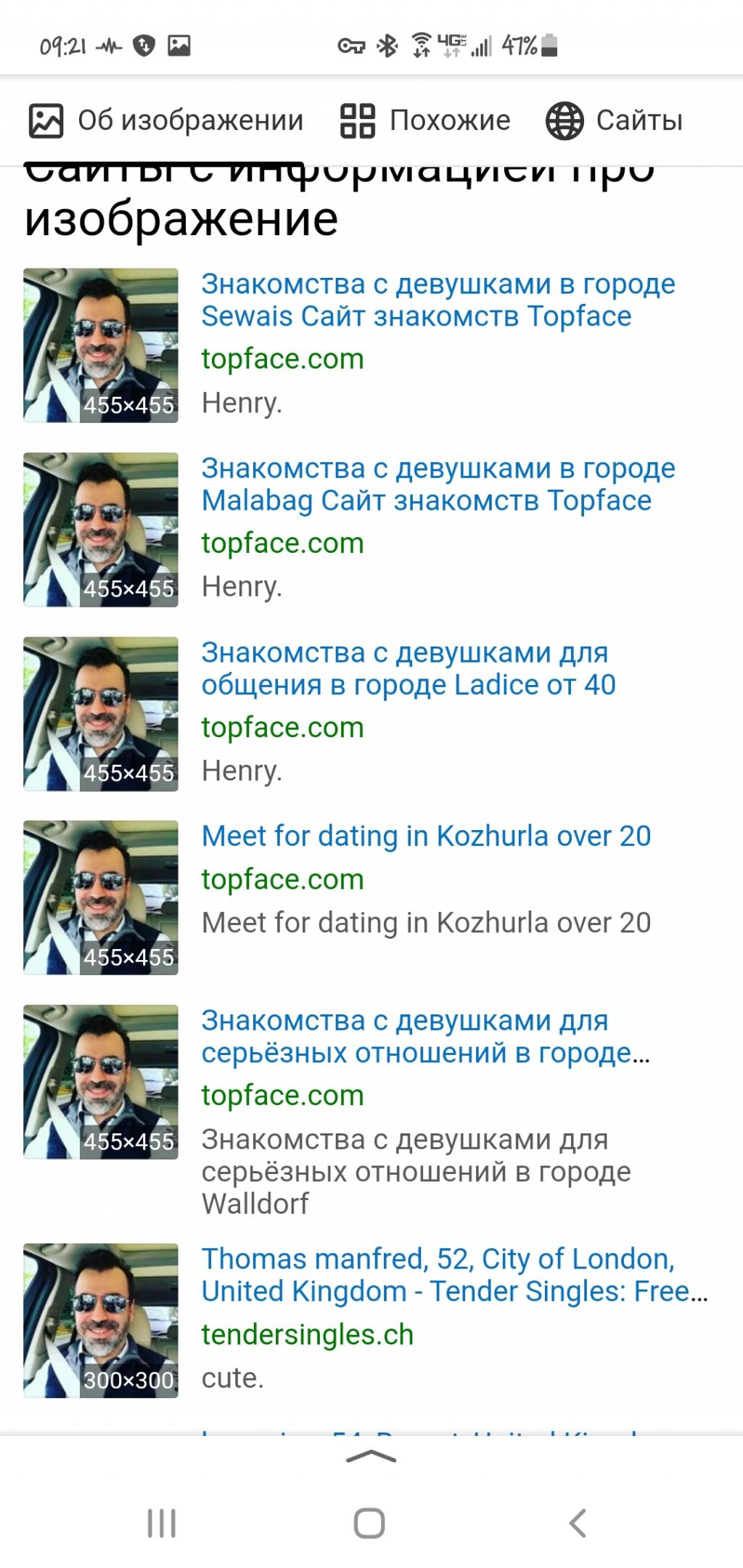
Task: Switch to the Об изображении tab
Action: (165, 120)
